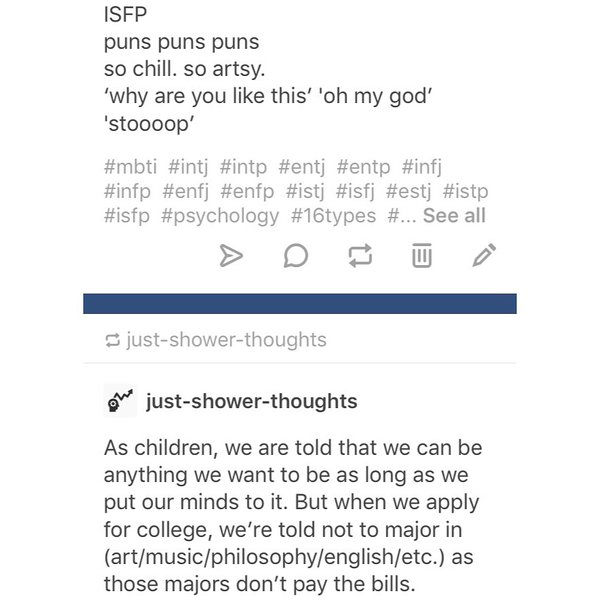Open the #intj tag
Viewport: 600px width, 600px height.
[188, 166]
